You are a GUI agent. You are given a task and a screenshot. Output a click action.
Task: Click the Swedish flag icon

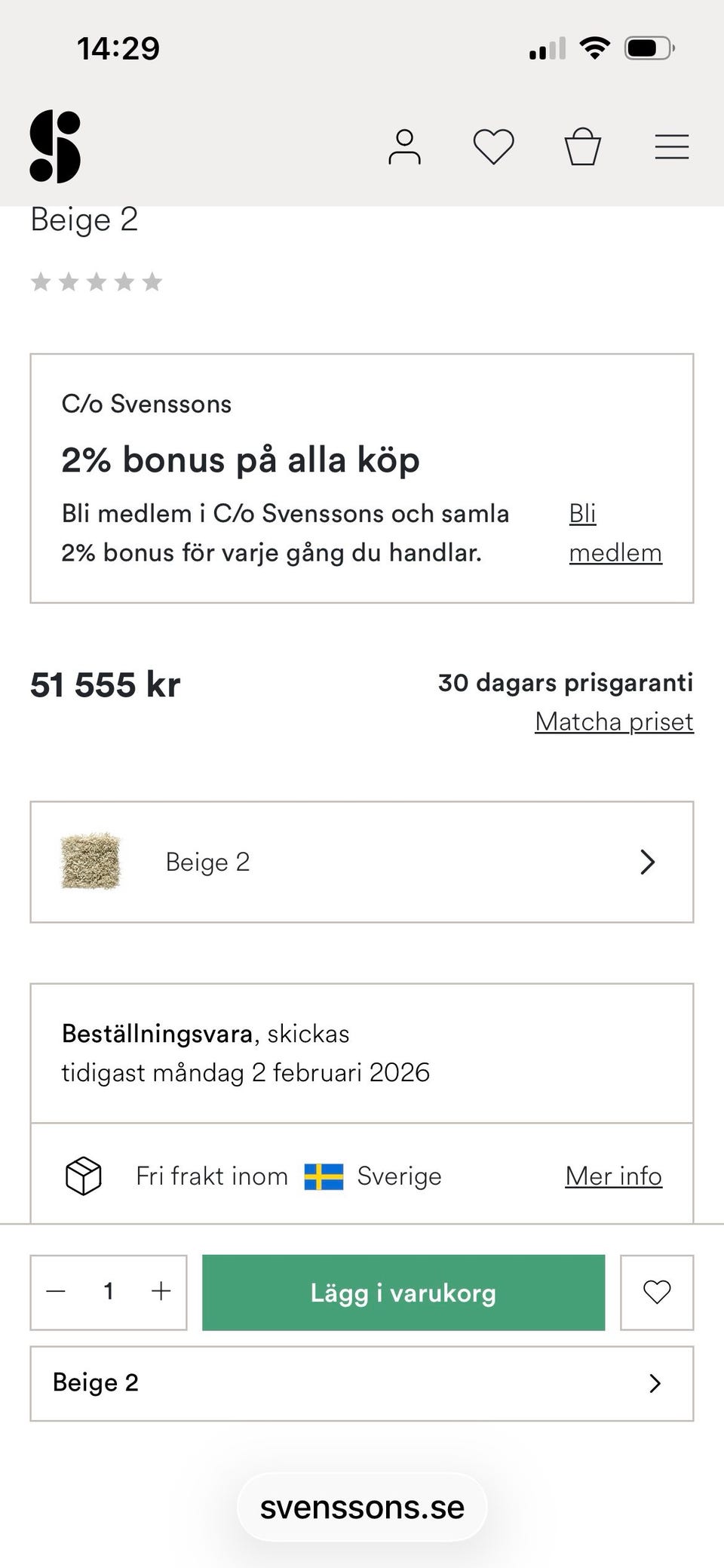click(x=325, y=1175)
